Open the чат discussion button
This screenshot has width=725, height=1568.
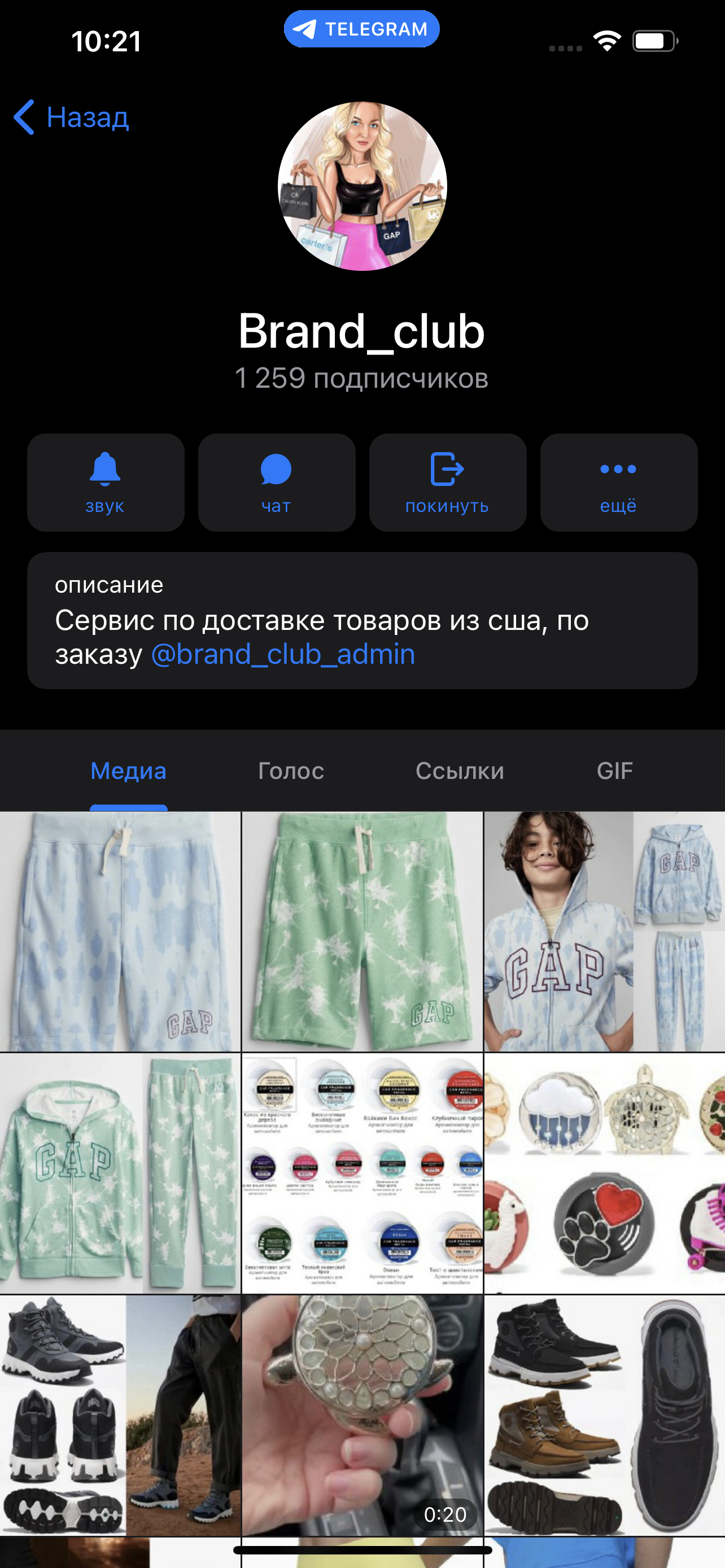[x=276, y=482]
